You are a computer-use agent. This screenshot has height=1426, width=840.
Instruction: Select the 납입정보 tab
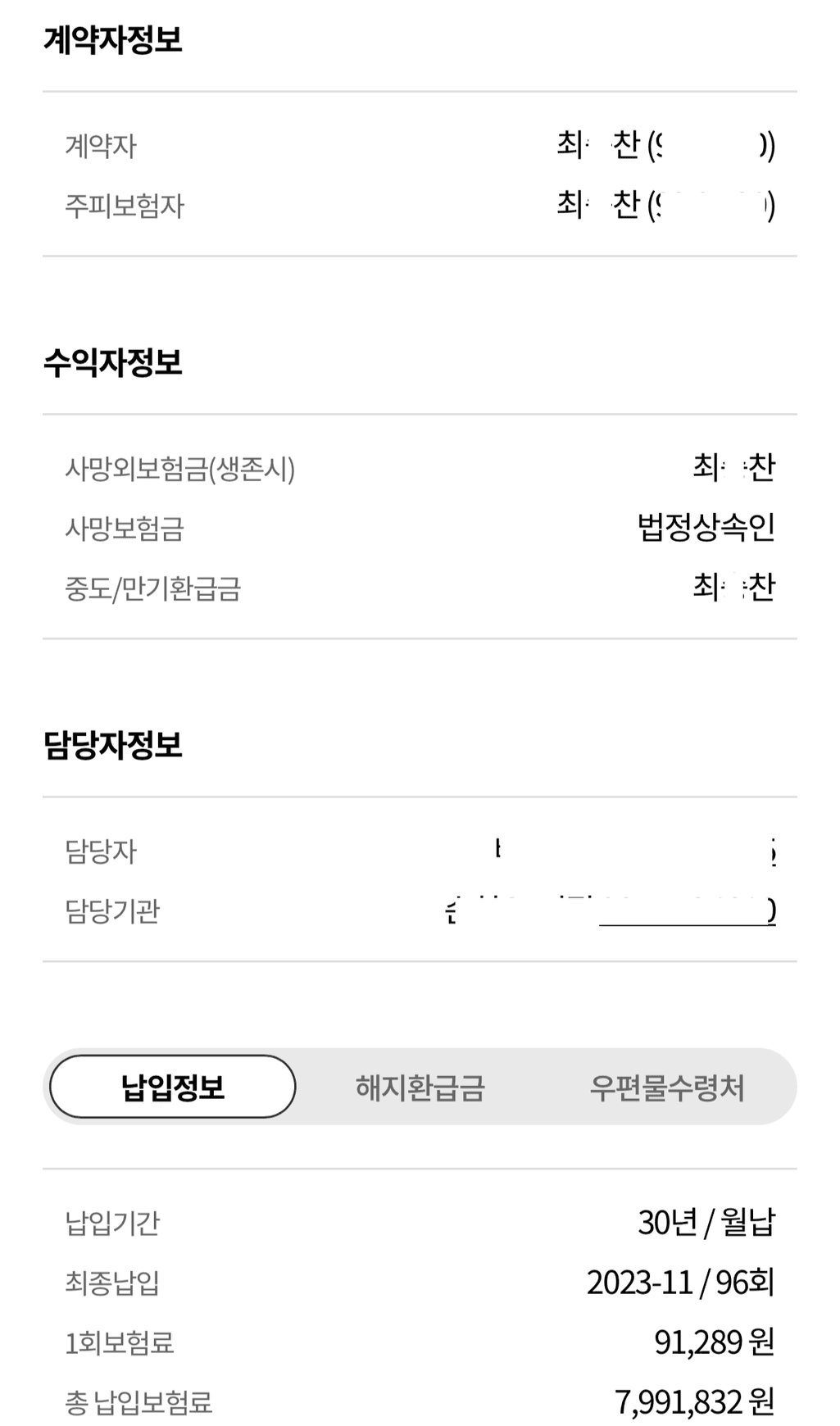pos(173,1087)
